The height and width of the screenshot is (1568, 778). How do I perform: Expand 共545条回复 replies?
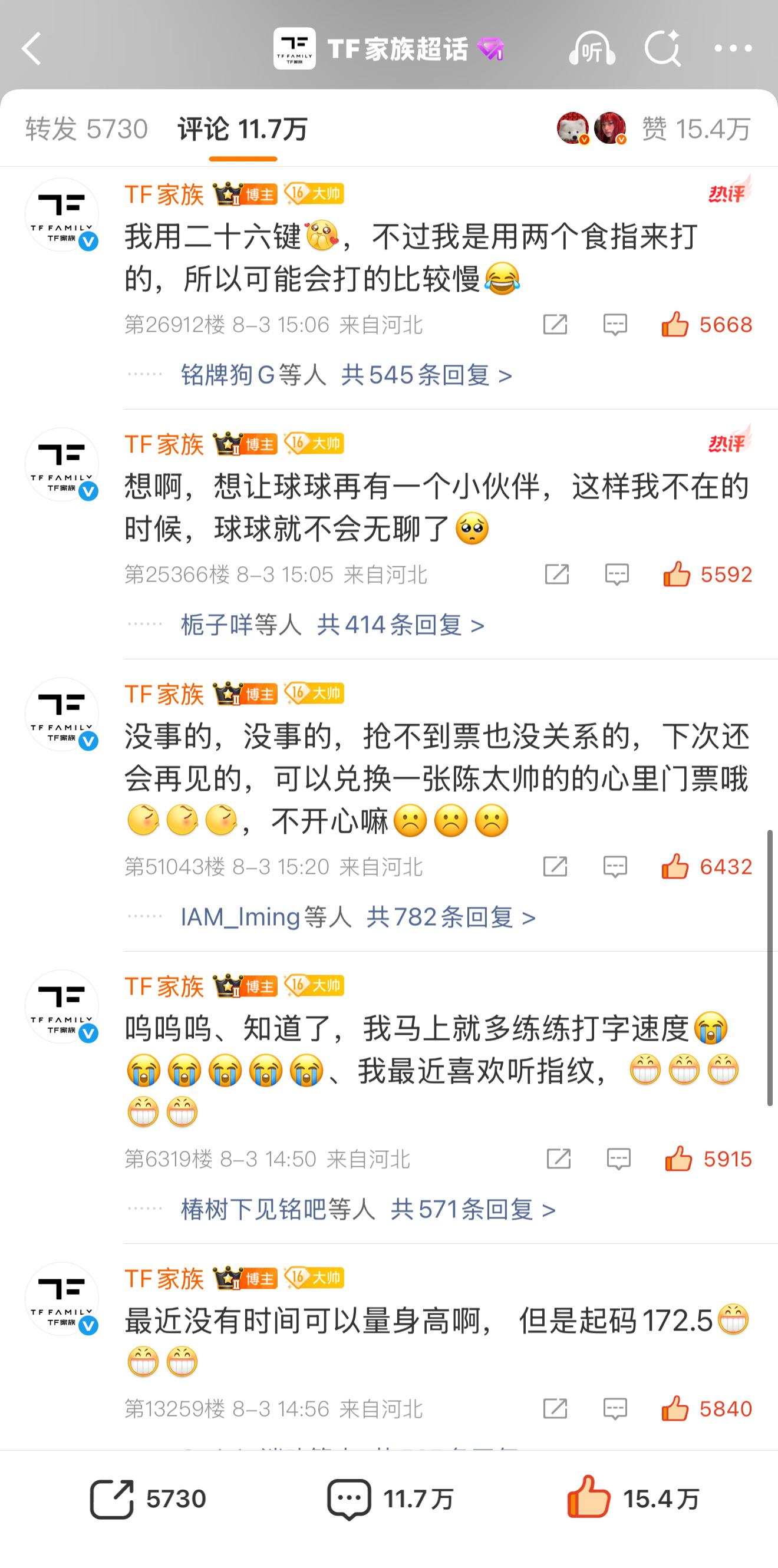(426, 375)
